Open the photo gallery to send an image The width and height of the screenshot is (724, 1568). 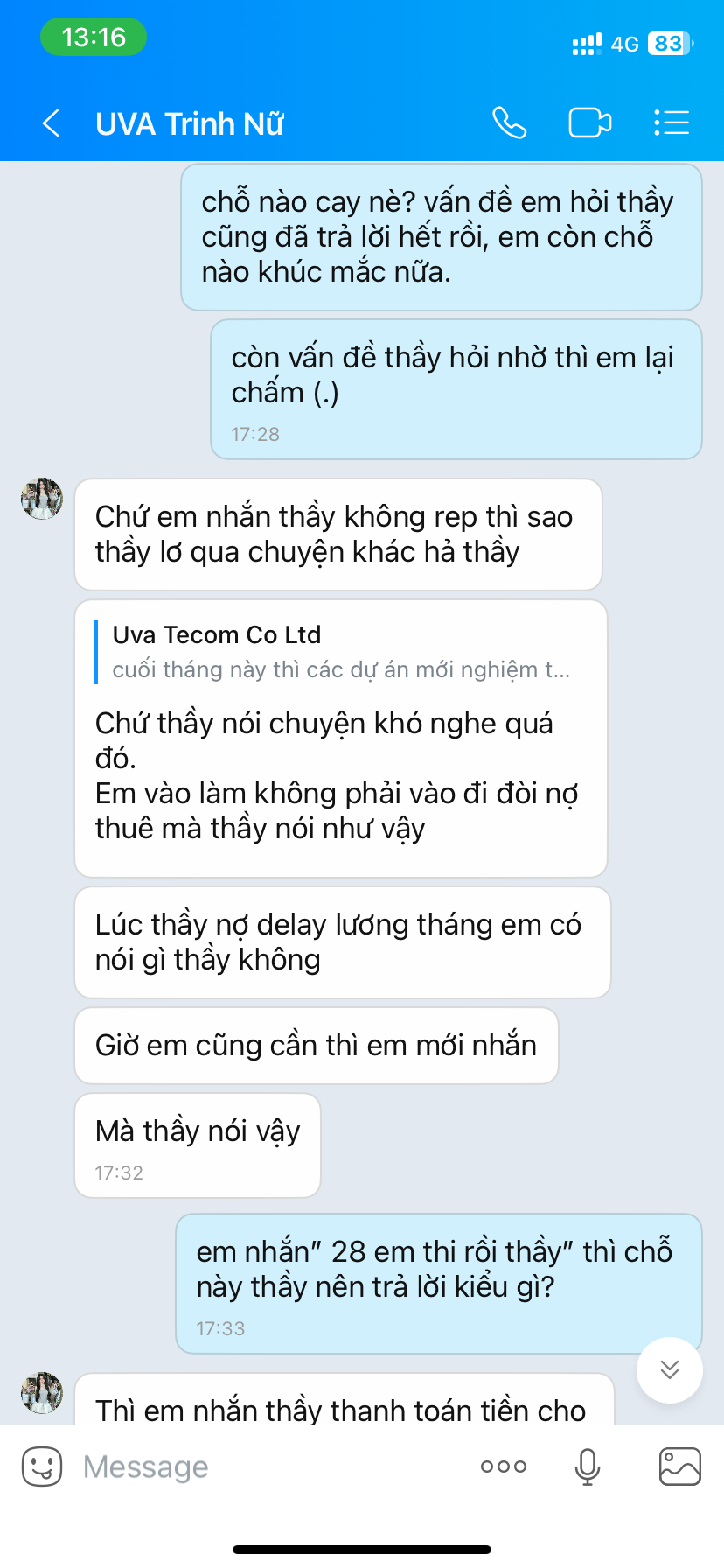pyautogui.click(x=680, y=1466)
